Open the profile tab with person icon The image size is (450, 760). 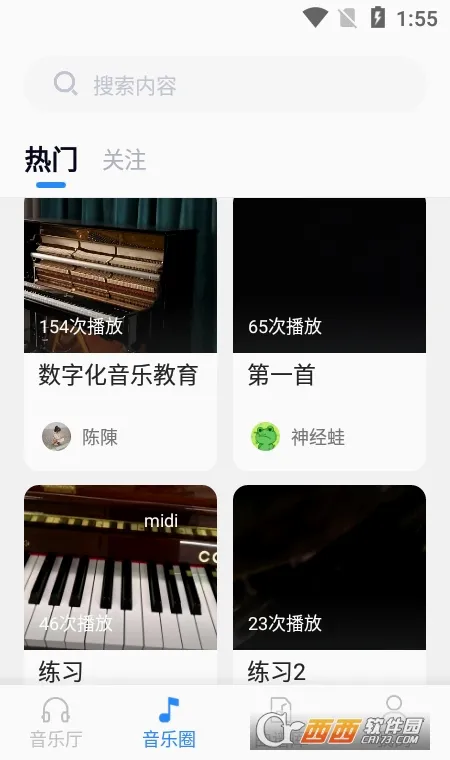(x=394, y=723)
